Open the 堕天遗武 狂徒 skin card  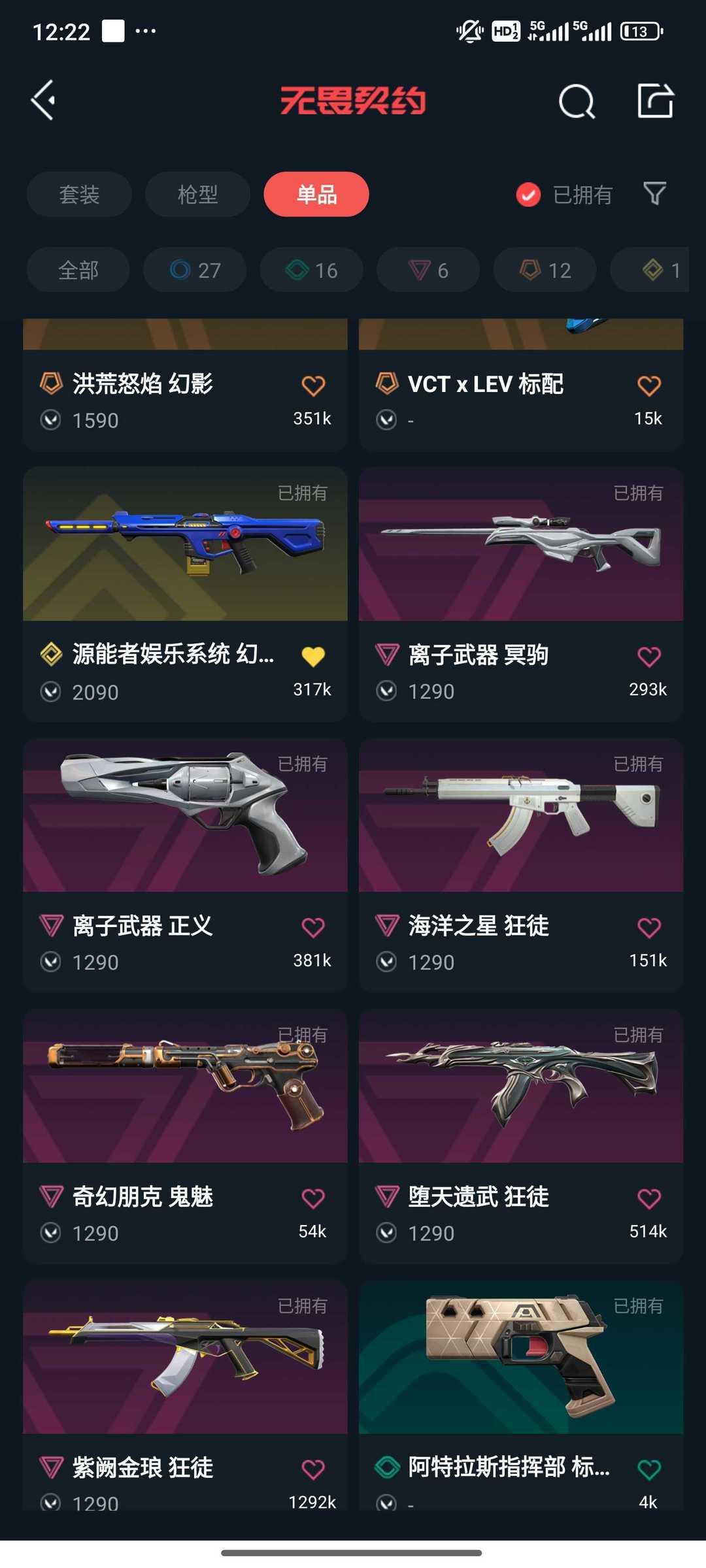(x=521, y=1136)
